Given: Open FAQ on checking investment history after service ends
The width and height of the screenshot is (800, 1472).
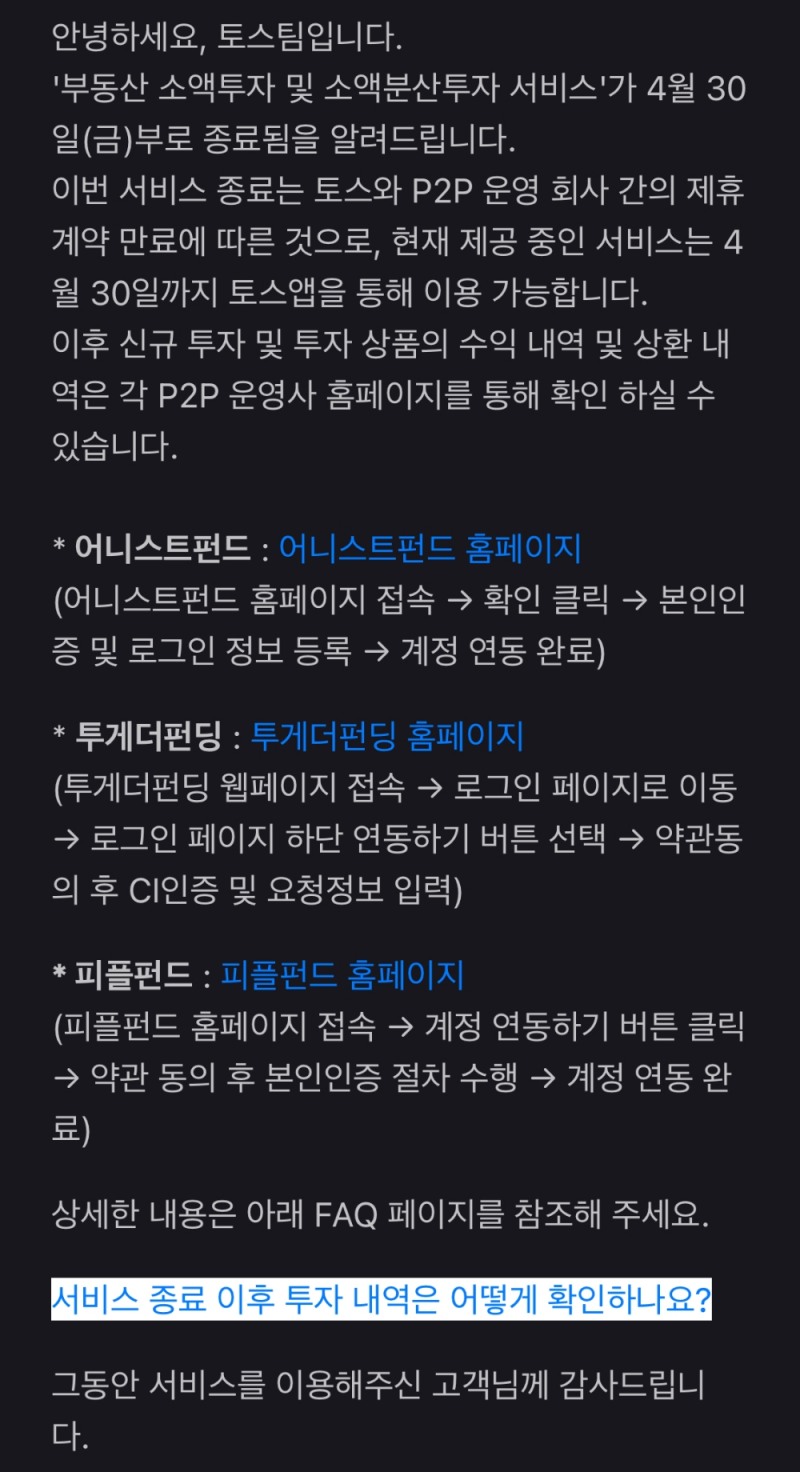Looking at the screenshot, I should [x=381, y=1301].
